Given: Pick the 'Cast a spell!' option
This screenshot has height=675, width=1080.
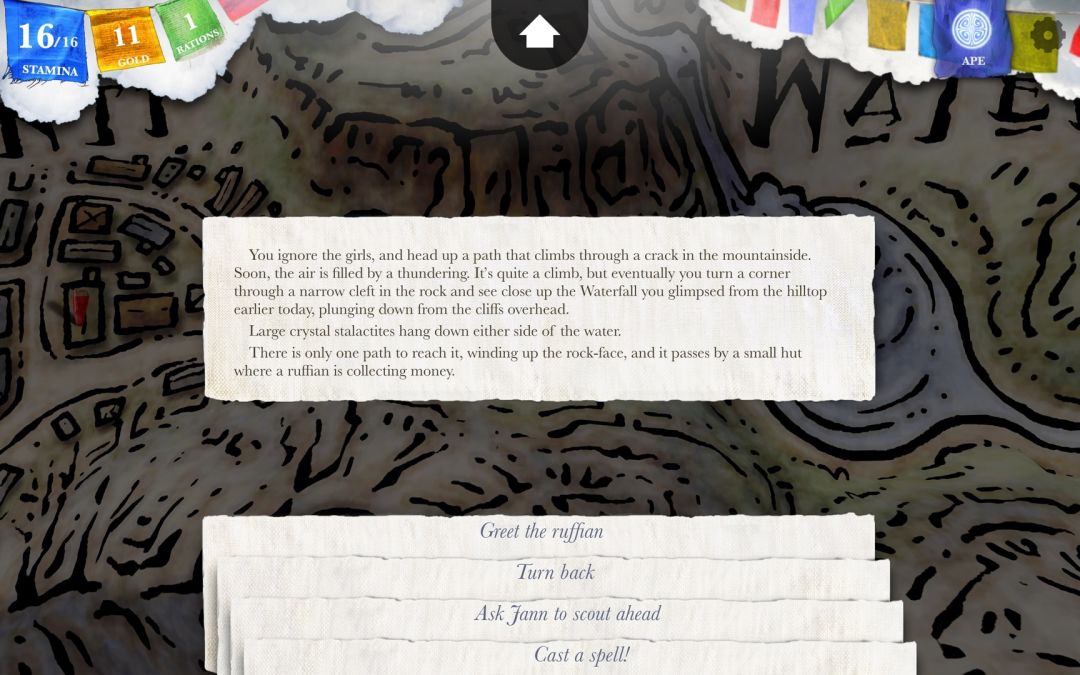Looking at the screenshot, I should click(581, 655).
